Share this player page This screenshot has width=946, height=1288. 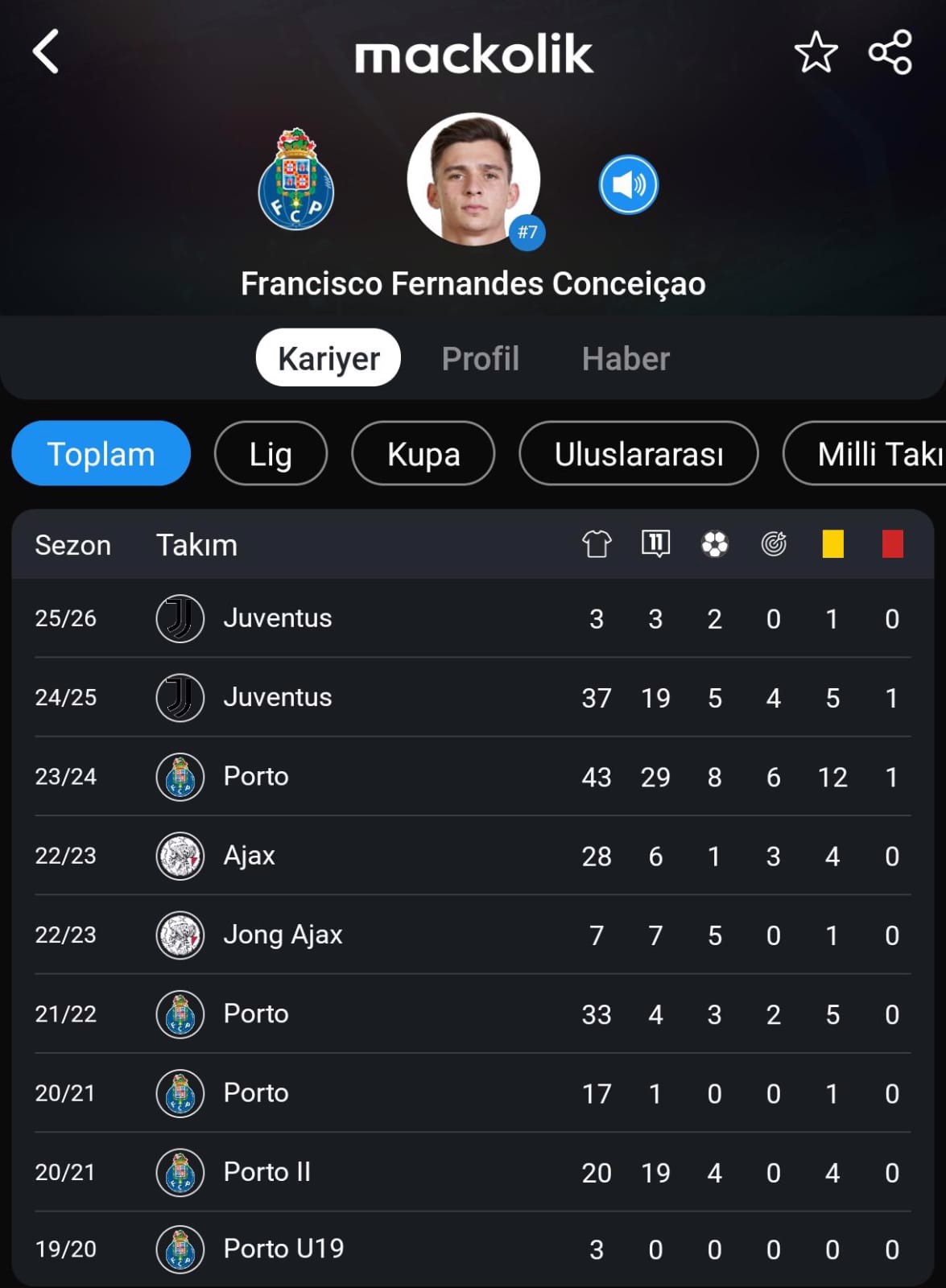890,53
